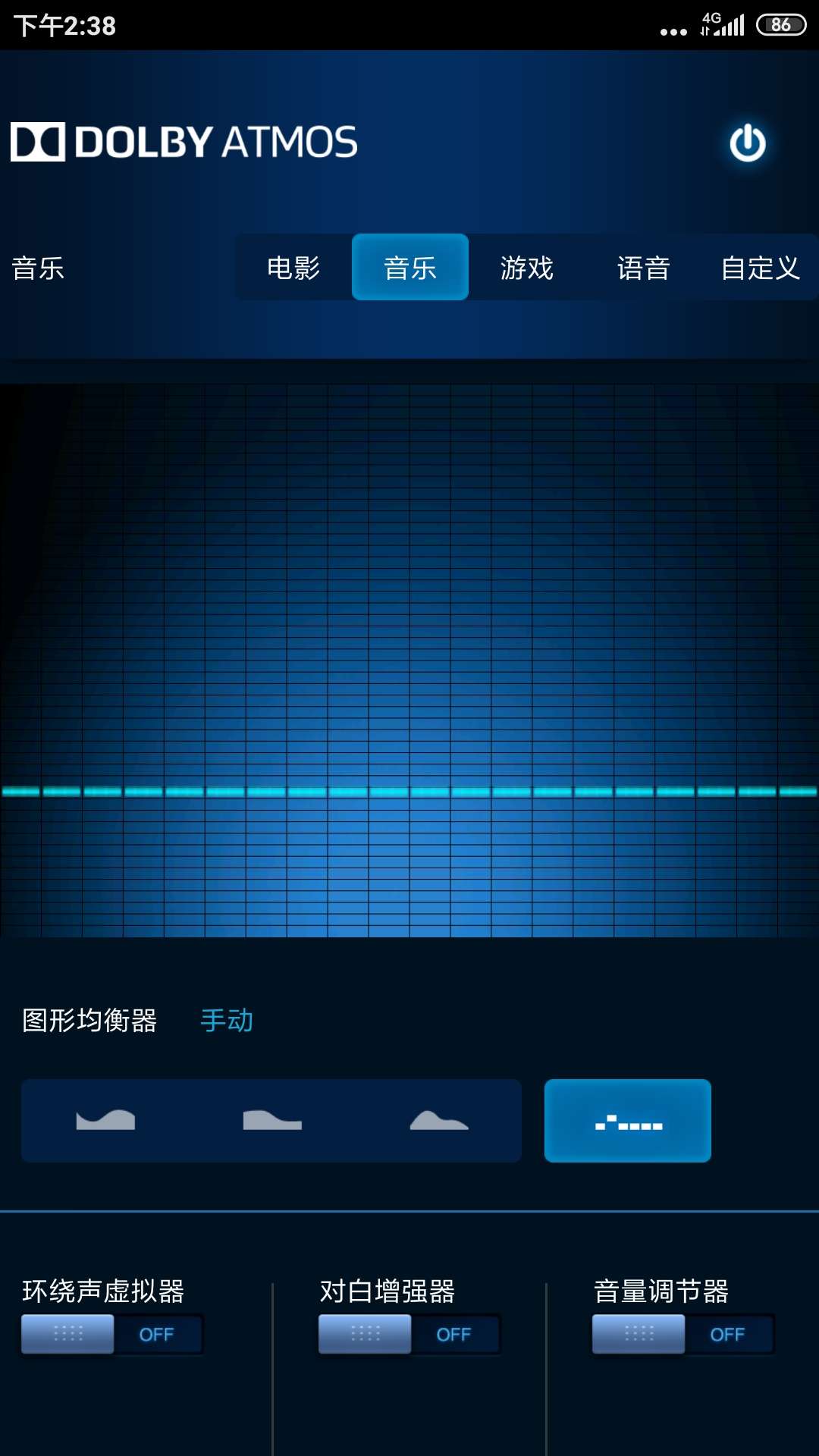The height and width of the screenshot is (1456, 819).
Task: Choose the second equalizer curve preset
Action: [x=272, y=1120]
